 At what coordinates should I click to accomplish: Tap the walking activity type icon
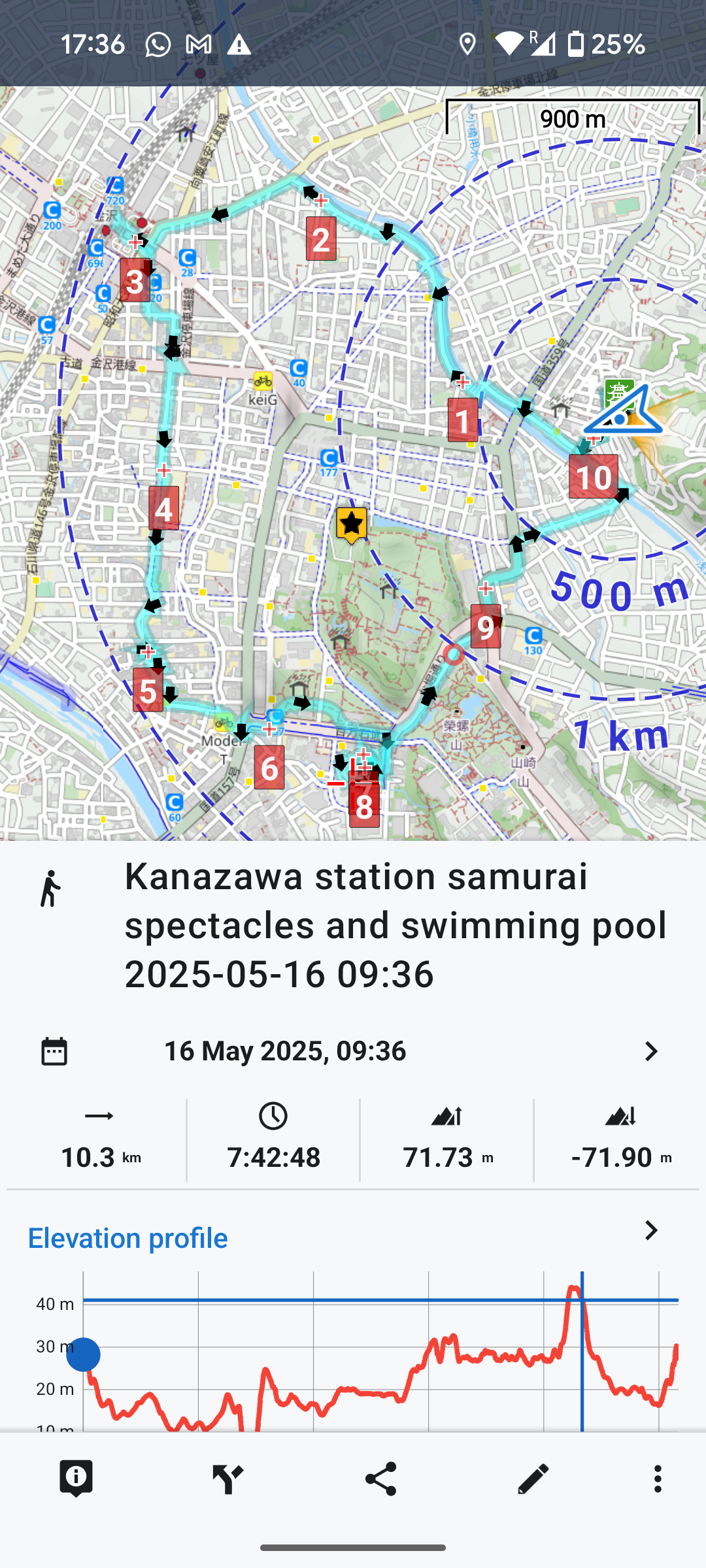point(50,889)
